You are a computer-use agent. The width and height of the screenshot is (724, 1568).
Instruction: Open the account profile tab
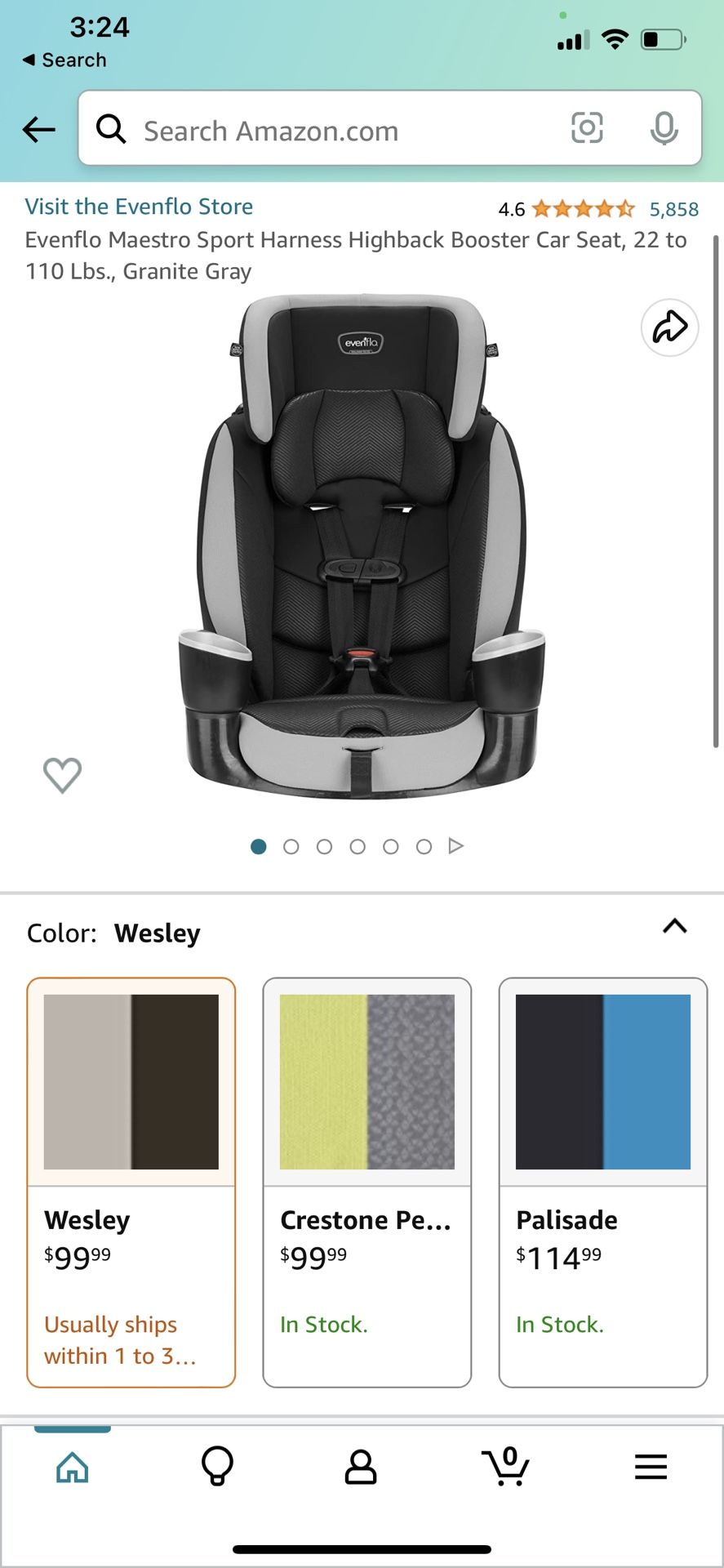[x=361, y=1467]
